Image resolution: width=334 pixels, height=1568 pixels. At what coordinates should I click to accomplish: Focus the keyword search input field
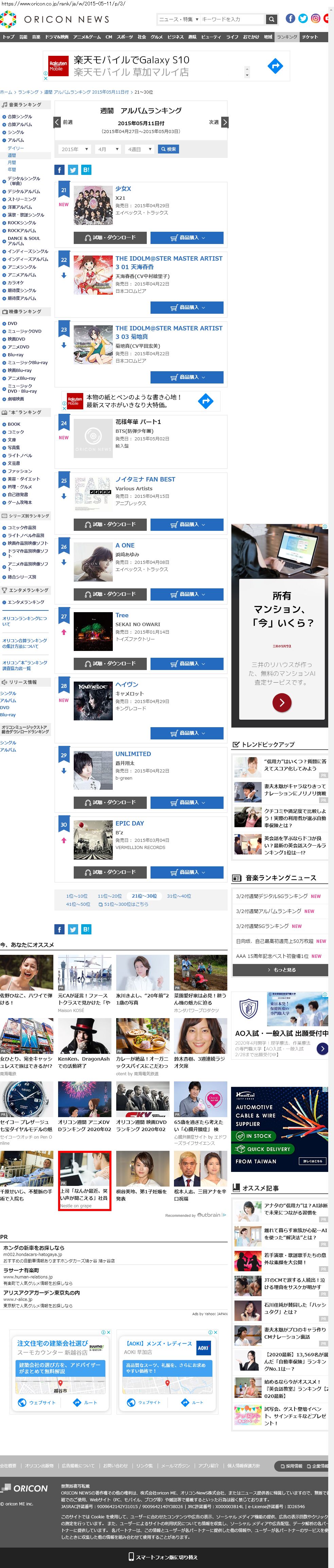233,19
